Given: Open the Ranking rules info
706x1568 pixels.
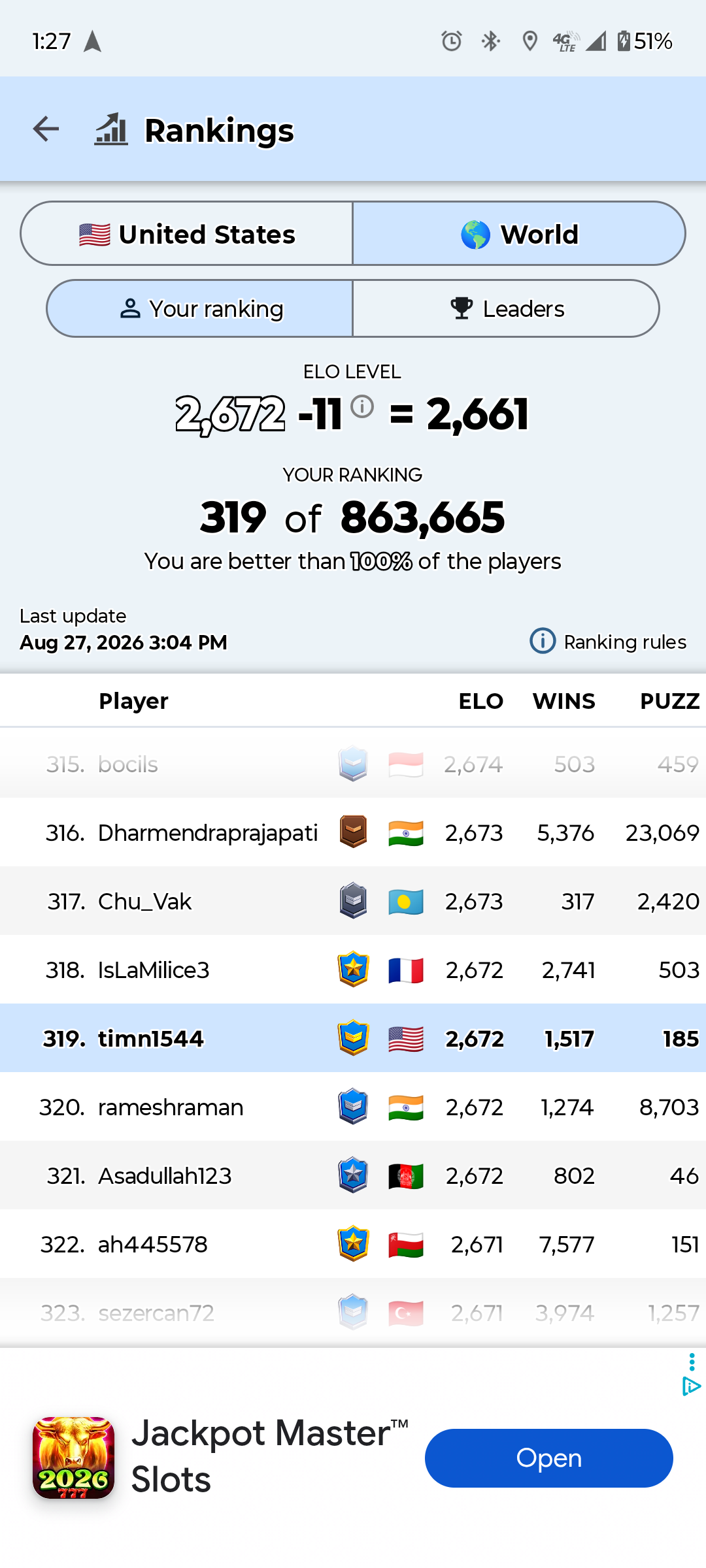Looking at the screenshot, I should coord(608,642).
